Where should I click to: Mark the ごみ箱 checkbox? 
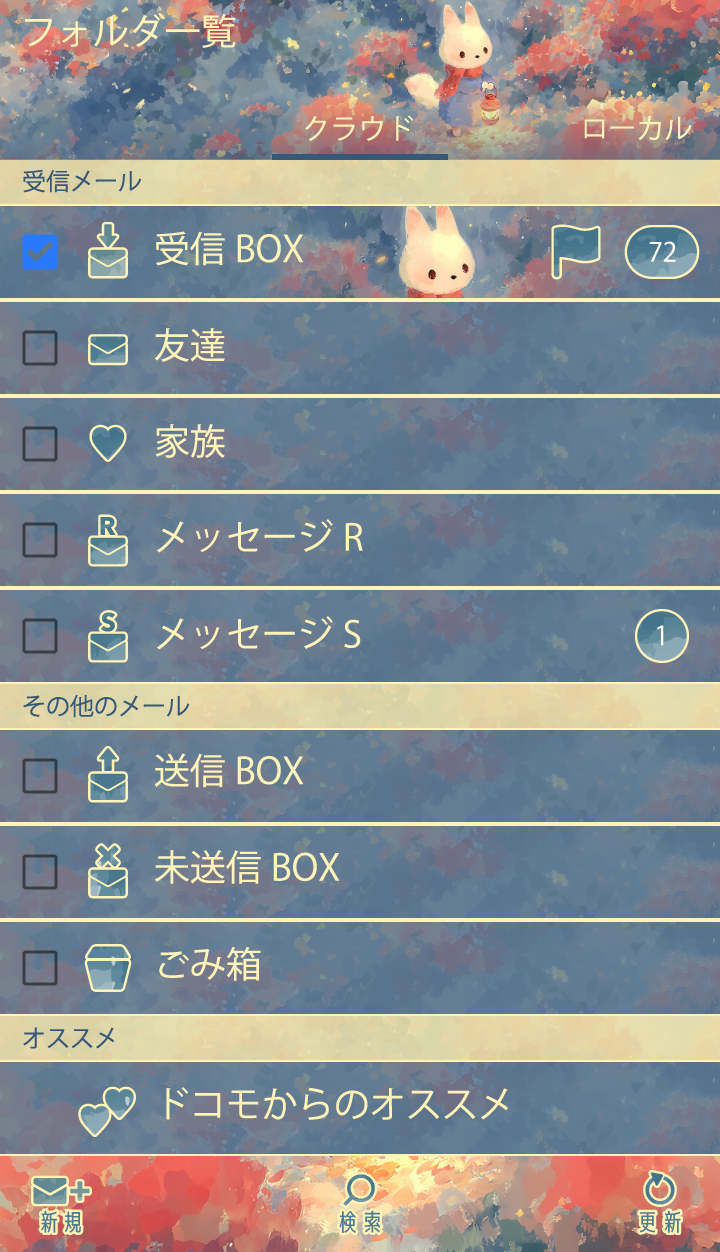40,967
